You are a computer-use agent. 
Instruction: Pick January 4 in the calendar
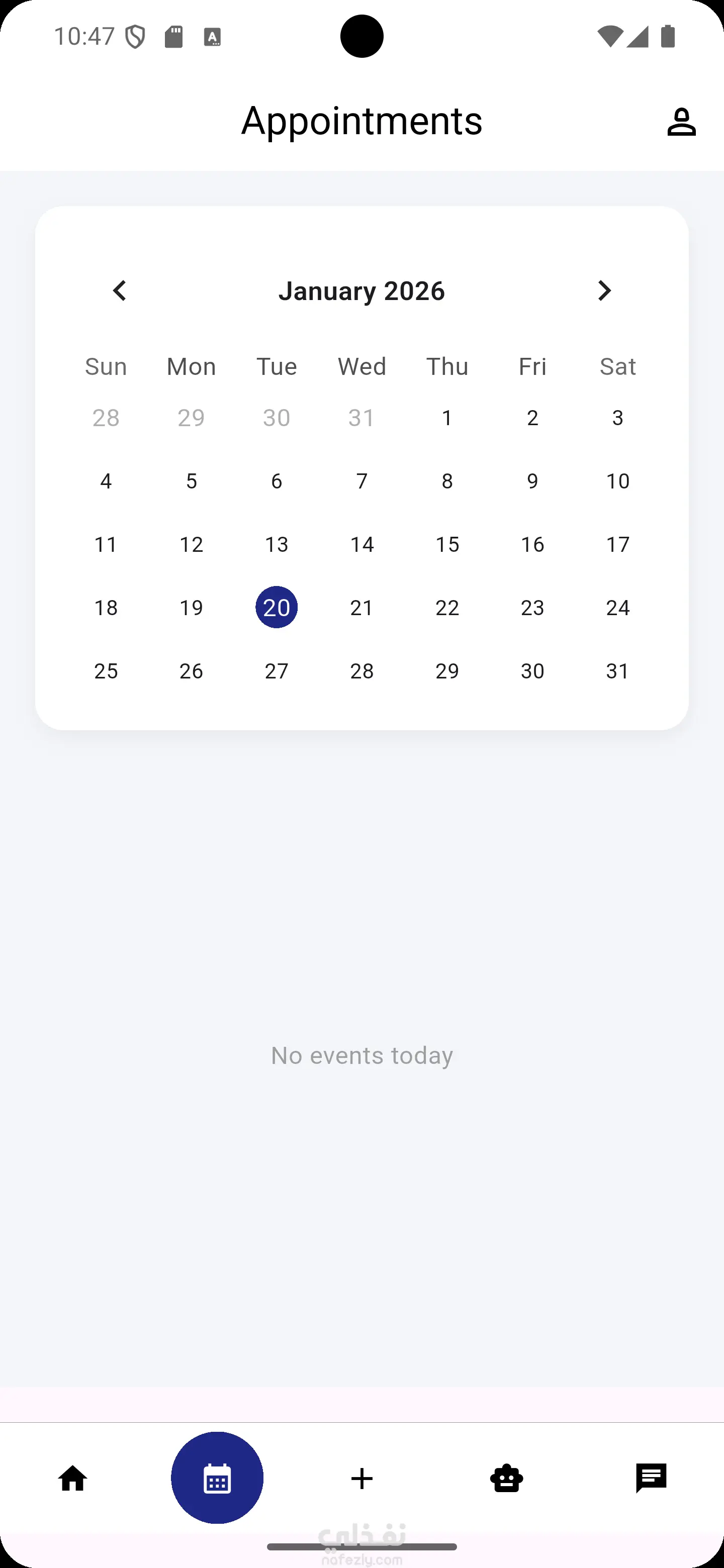106,481
